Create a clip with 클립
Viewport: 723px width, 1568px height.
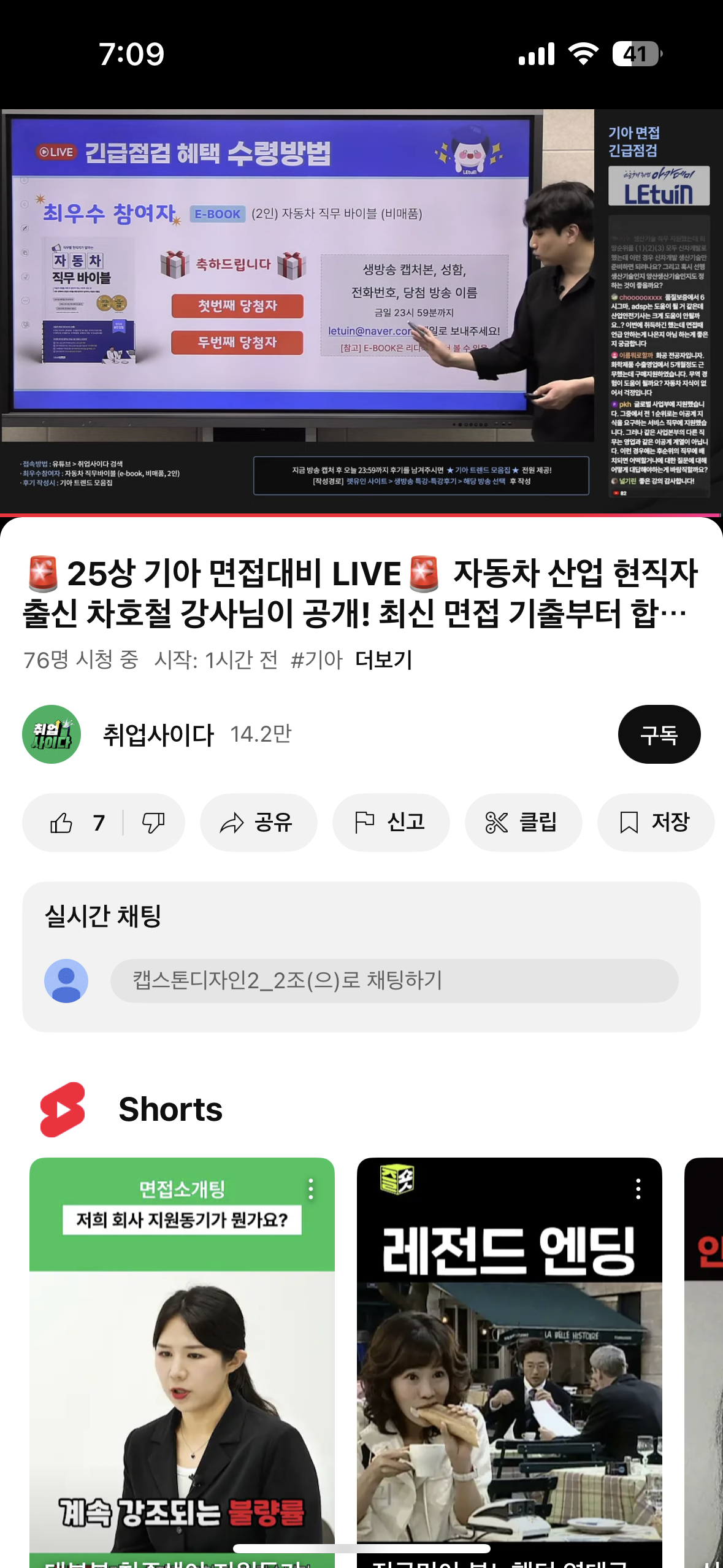pos(522,823)
